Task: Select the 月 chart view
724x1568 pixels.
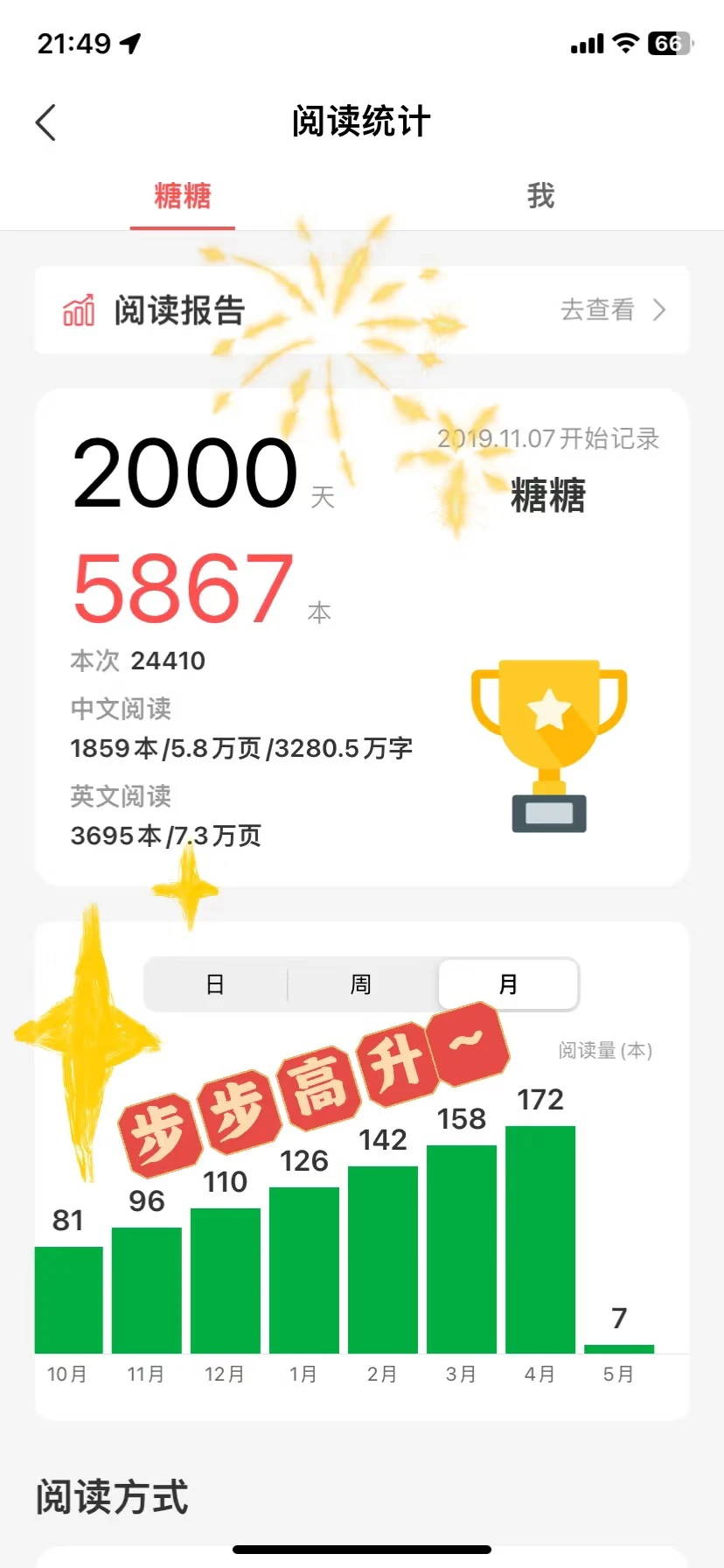Action: pos(508,984)
